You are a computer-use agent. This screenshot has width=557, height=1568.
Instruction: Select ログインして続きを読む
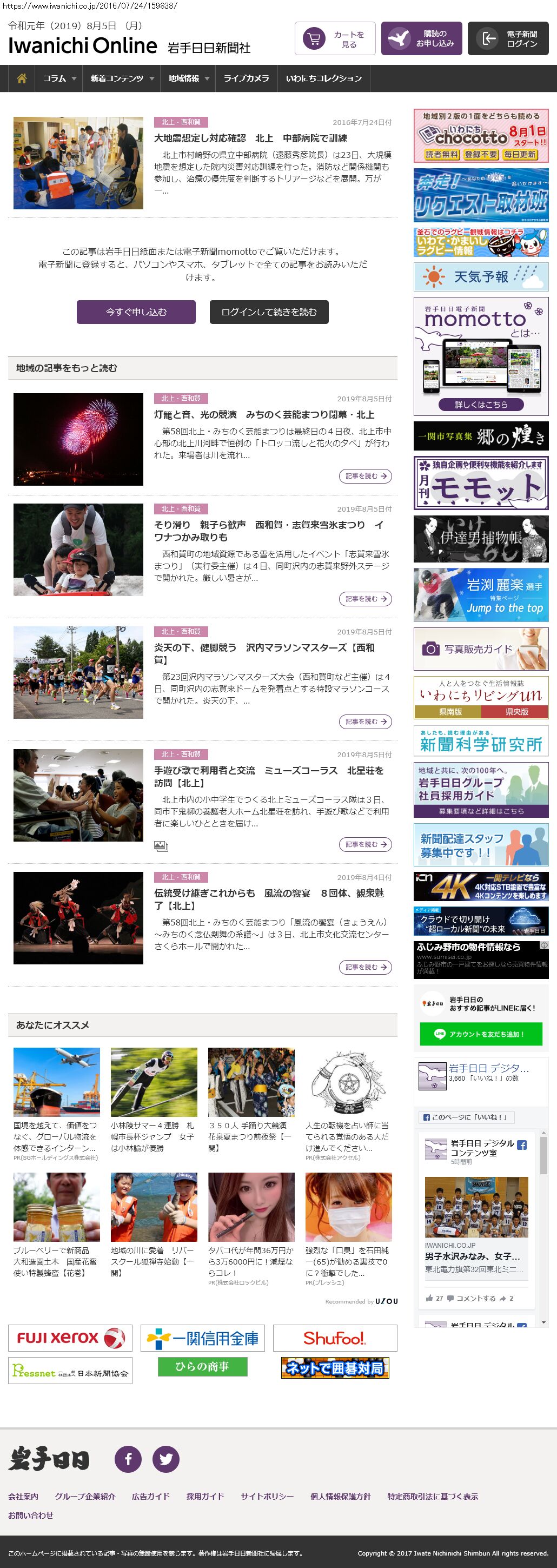point(269,312)
